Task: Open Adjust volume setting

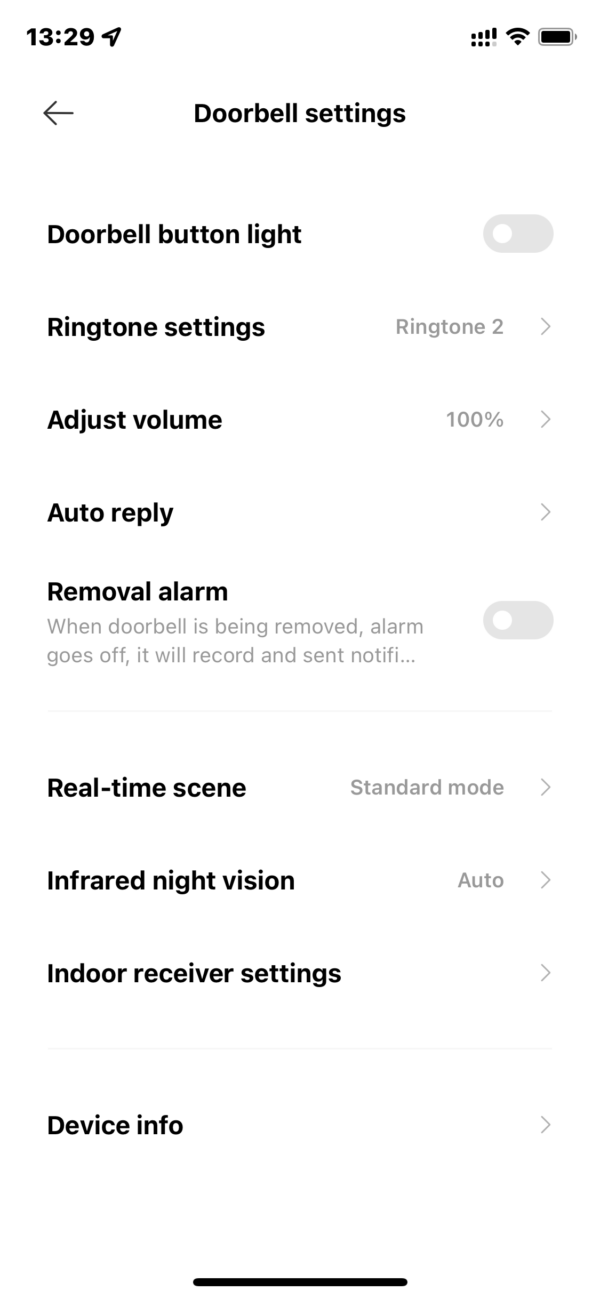Action: click(x=299, y=420)
